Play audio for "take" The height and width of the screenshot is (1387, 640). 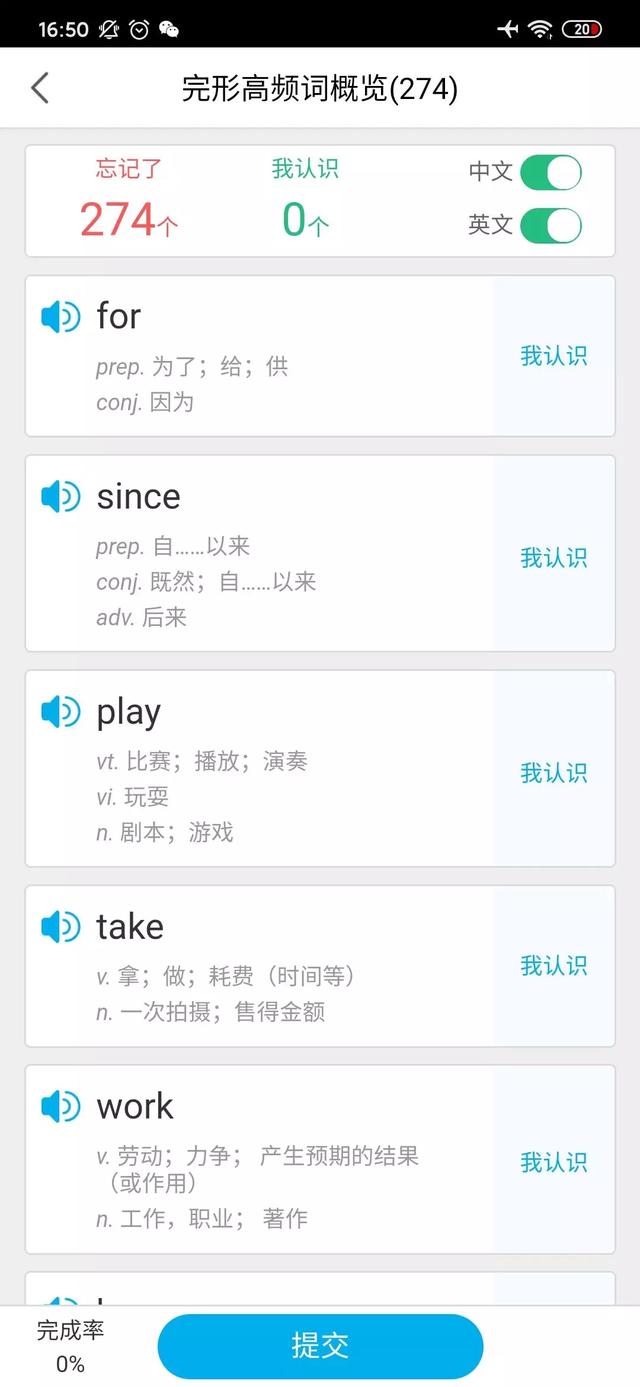pyautogui.click(x=60, y=927)
